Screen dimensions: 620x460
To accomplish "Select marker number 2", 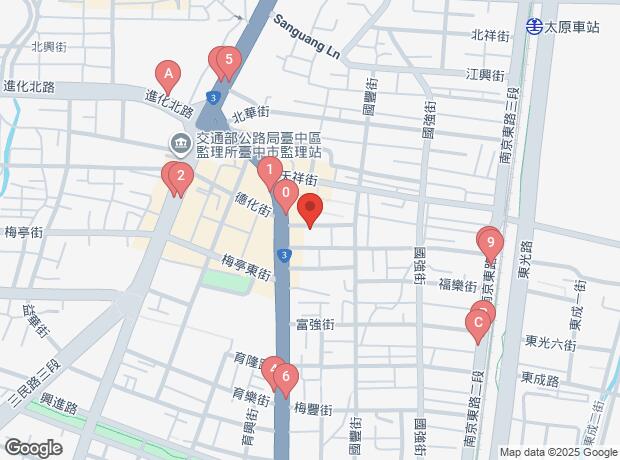I will click(x=181, y=179).
